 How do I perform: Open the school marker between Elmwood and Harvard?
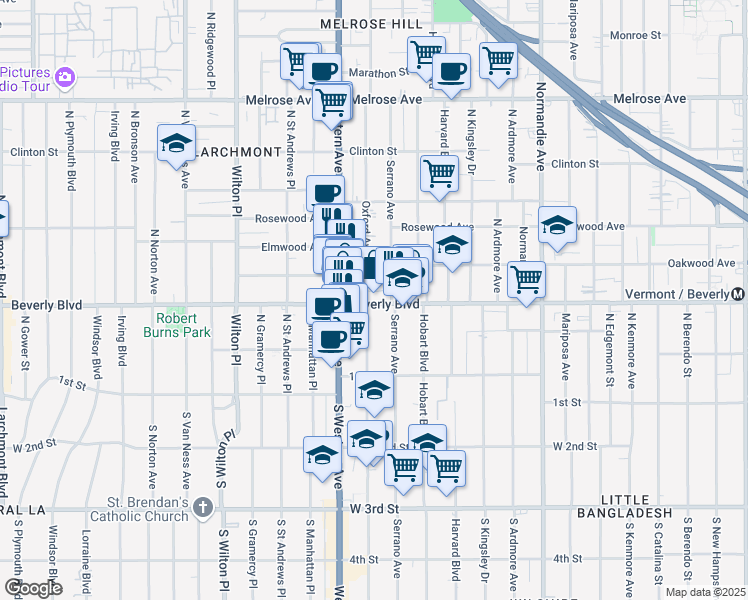pos(452,246)
